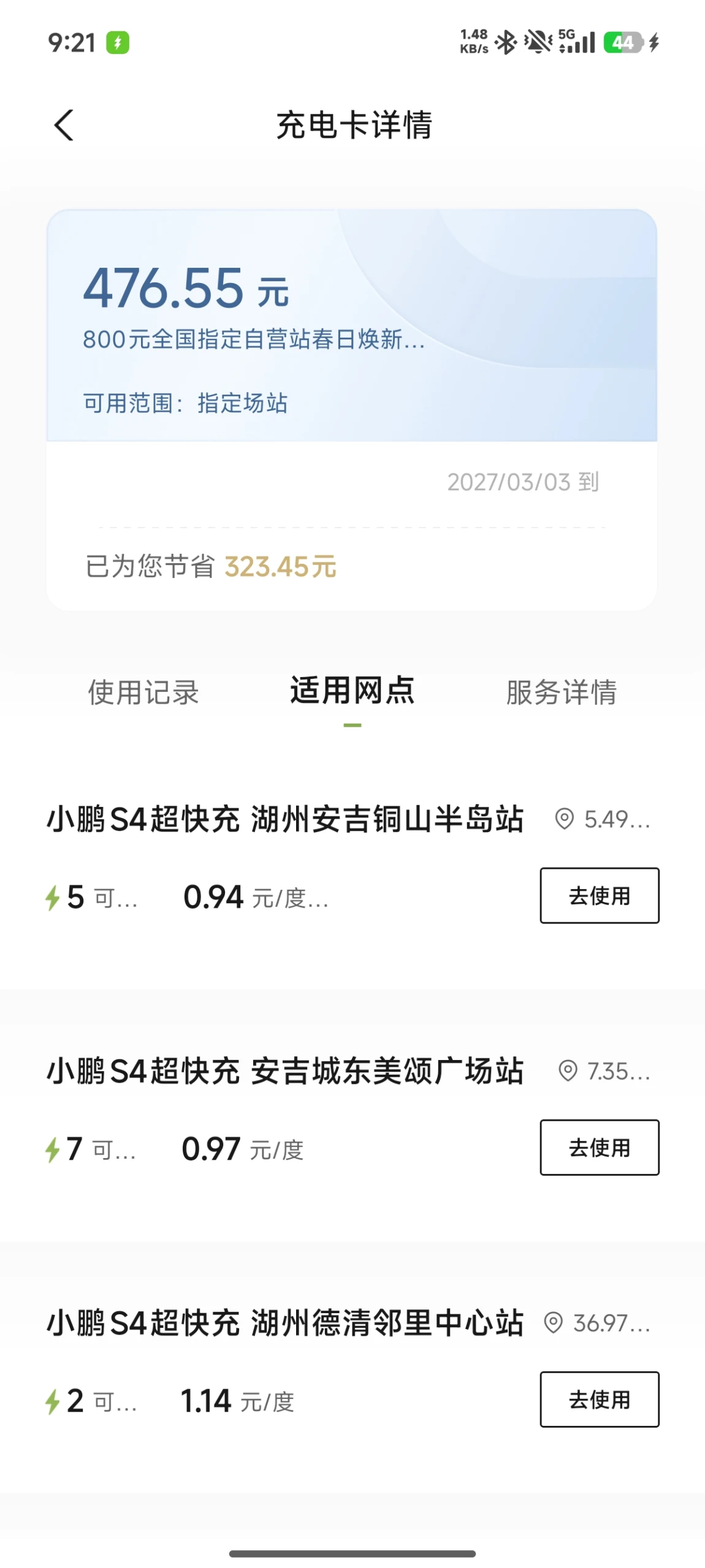View the 安吉城东美颂广场站 station row
This screenshot has width=705, height=1568.
point(285,1071)
